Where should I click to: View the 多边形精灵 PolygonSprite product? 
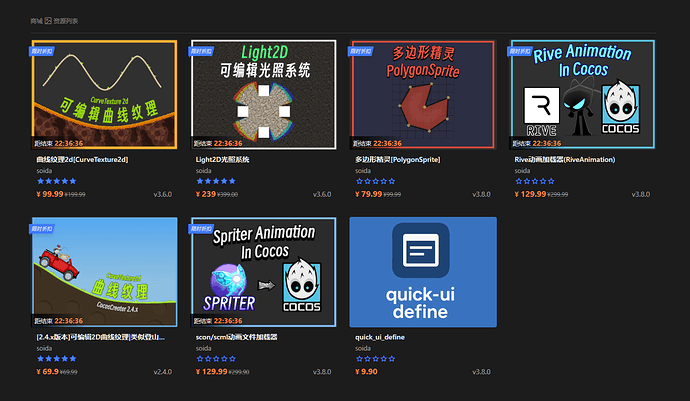pyautogui.click(x=423, y=95)
